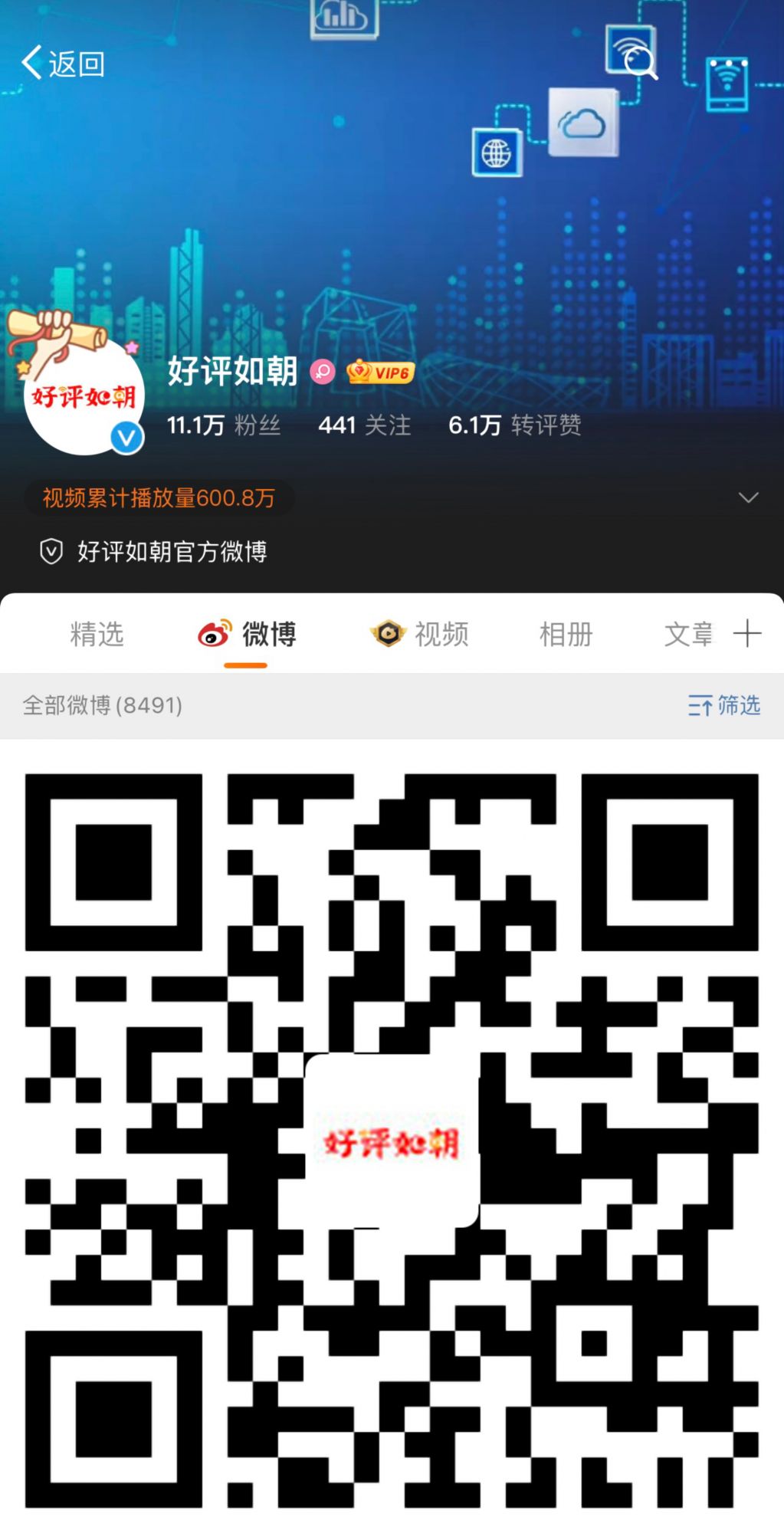This screenshot has width=784, height=1533.
Task: Expand profile details with the chevron
Action: tap(748, 498)
